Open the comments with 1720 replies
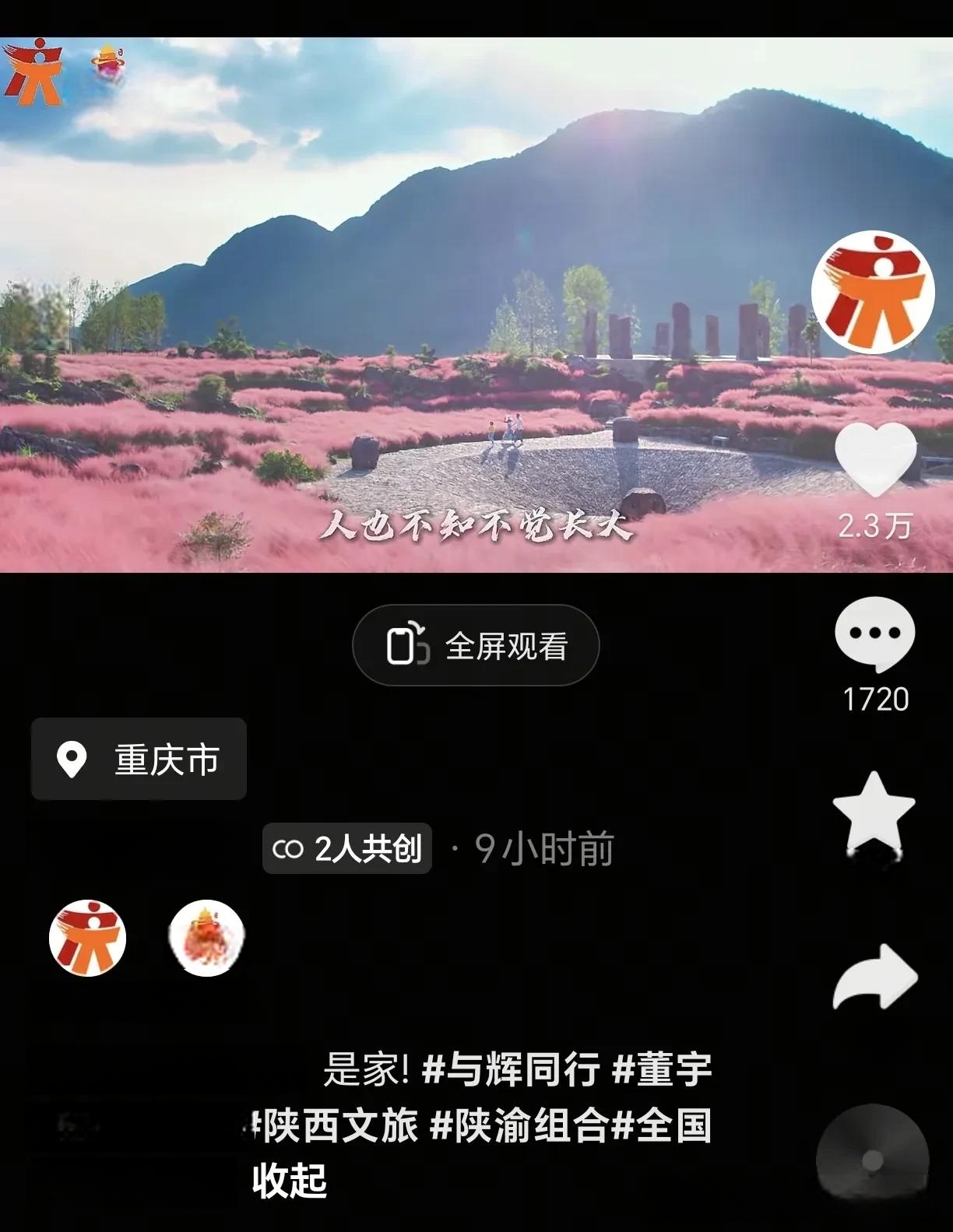The height and width of the screenshot is (1232, 953). (874, 634)
